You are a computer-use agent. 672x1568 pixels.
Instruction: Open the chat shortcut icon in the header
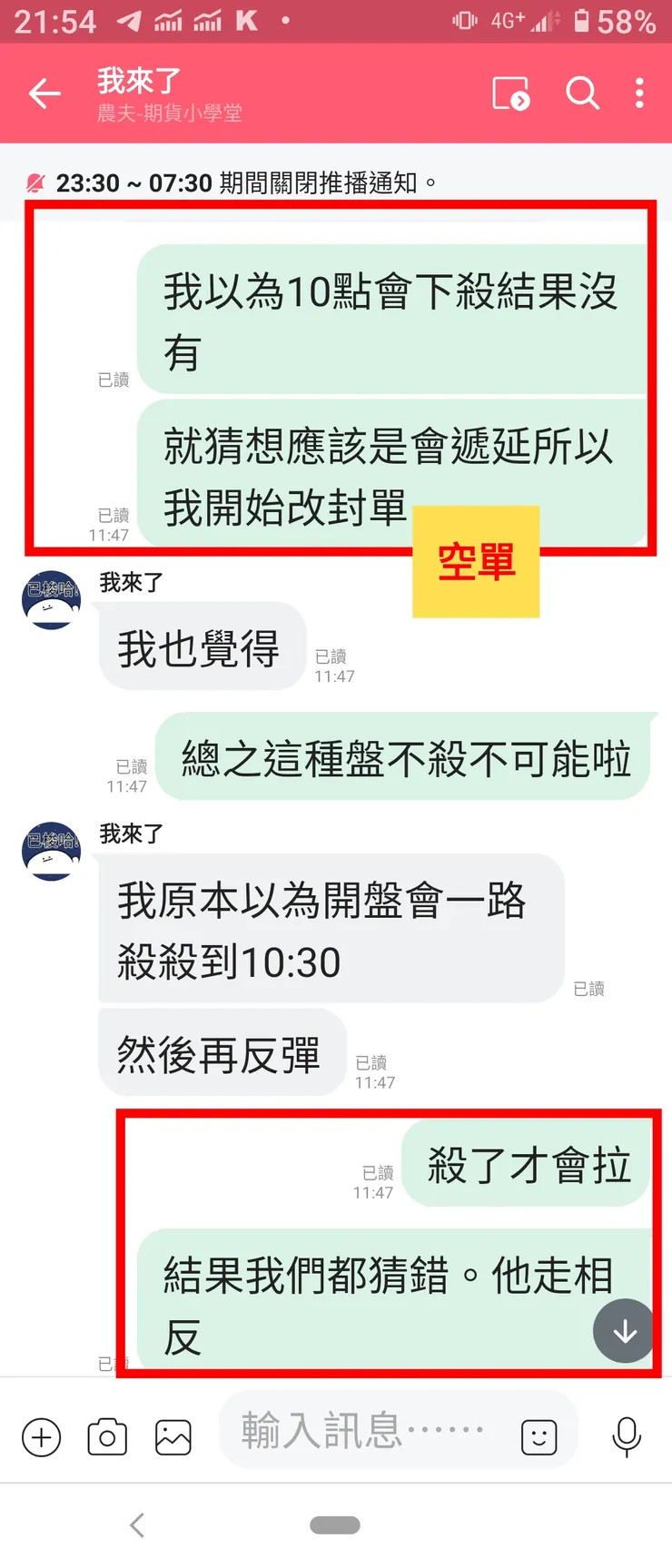tap(511, 93)
